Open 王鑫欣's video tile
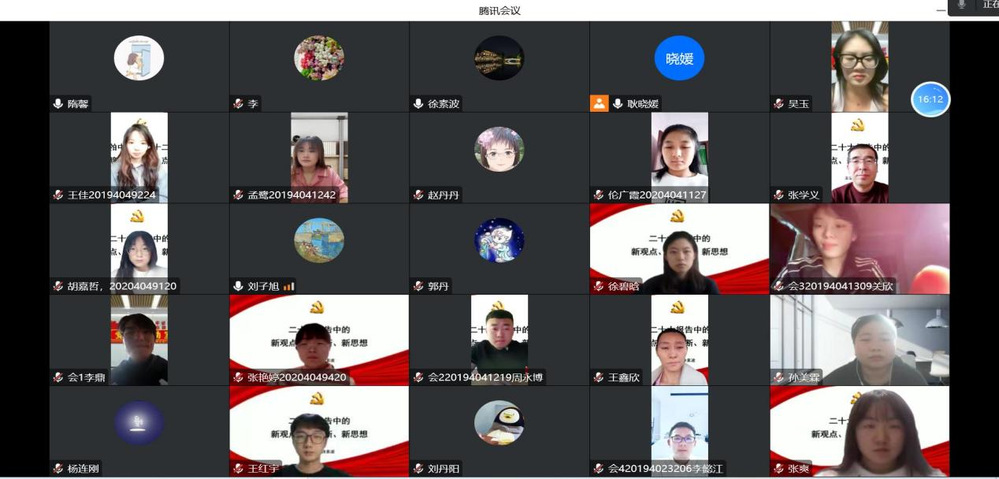999x479 pixels. coord(679,340)
